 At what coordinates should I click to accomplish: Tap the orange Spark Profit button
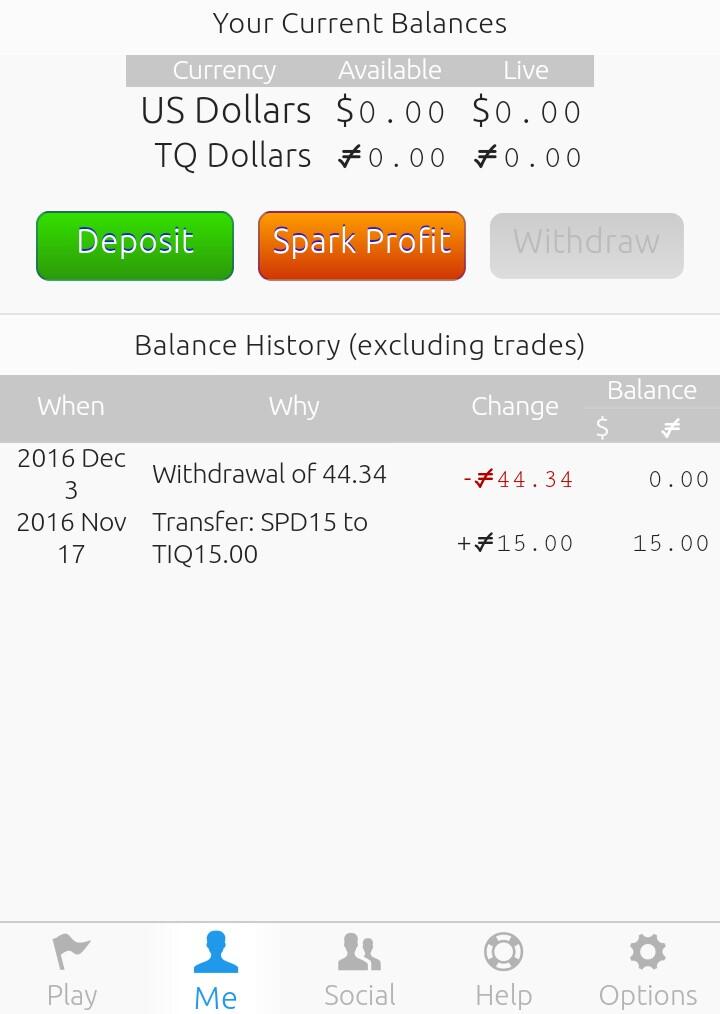pos(361,245)
